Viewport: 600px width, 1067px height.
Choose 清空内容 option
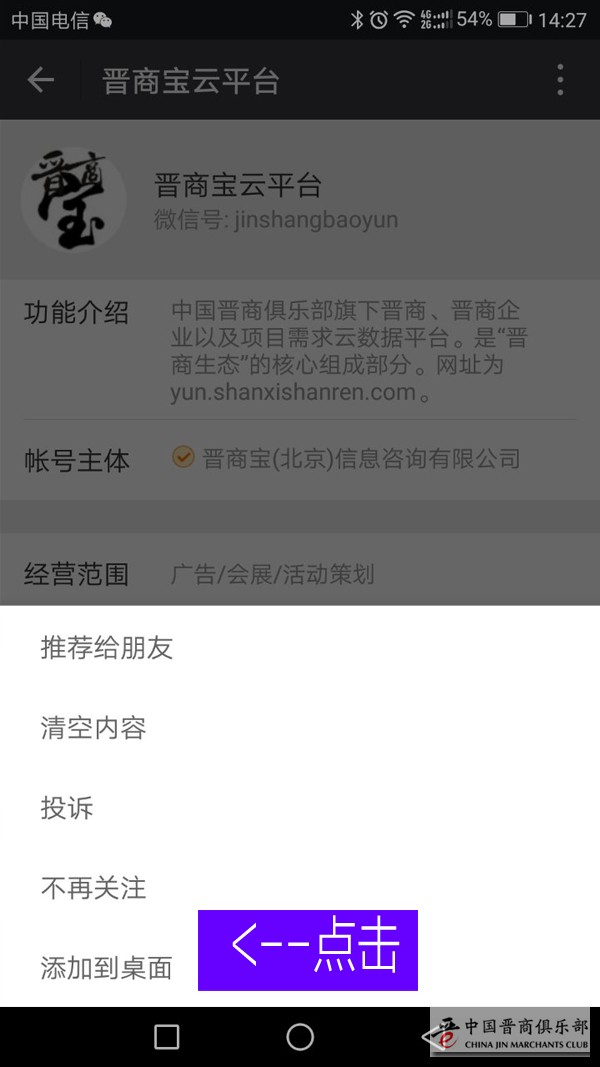coord(94,728)
